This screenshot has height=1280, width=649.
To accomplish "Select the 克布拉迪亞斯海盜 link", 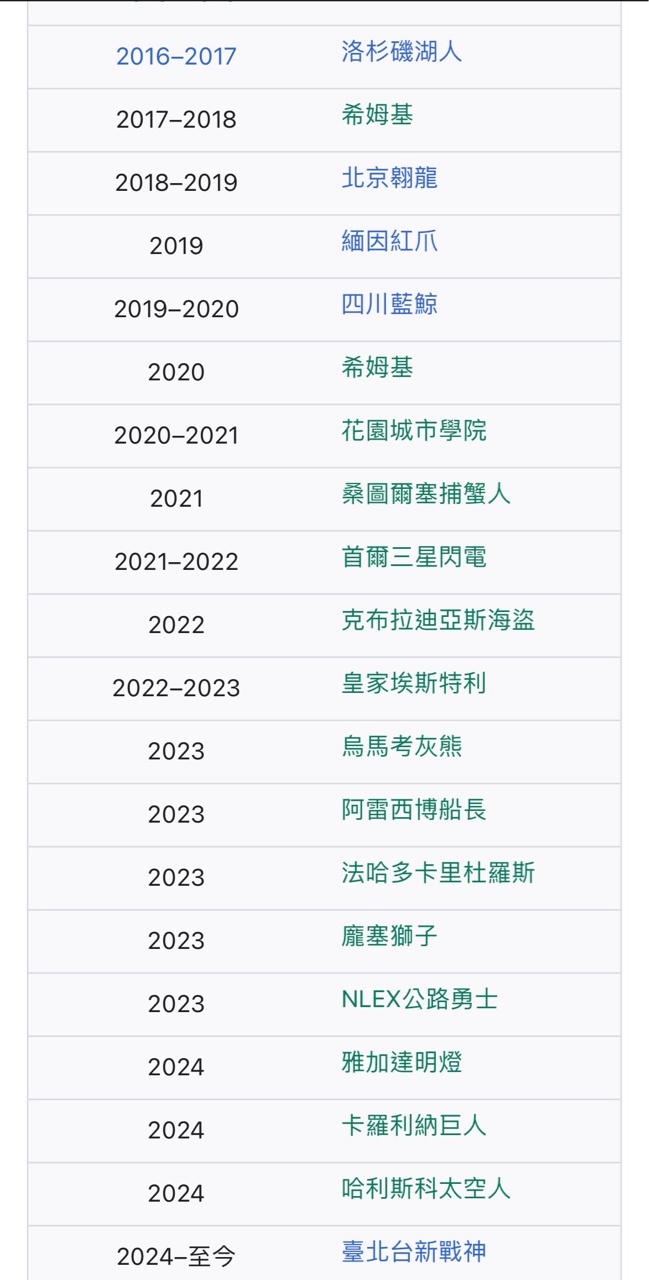I will click(x=438, y=620).
